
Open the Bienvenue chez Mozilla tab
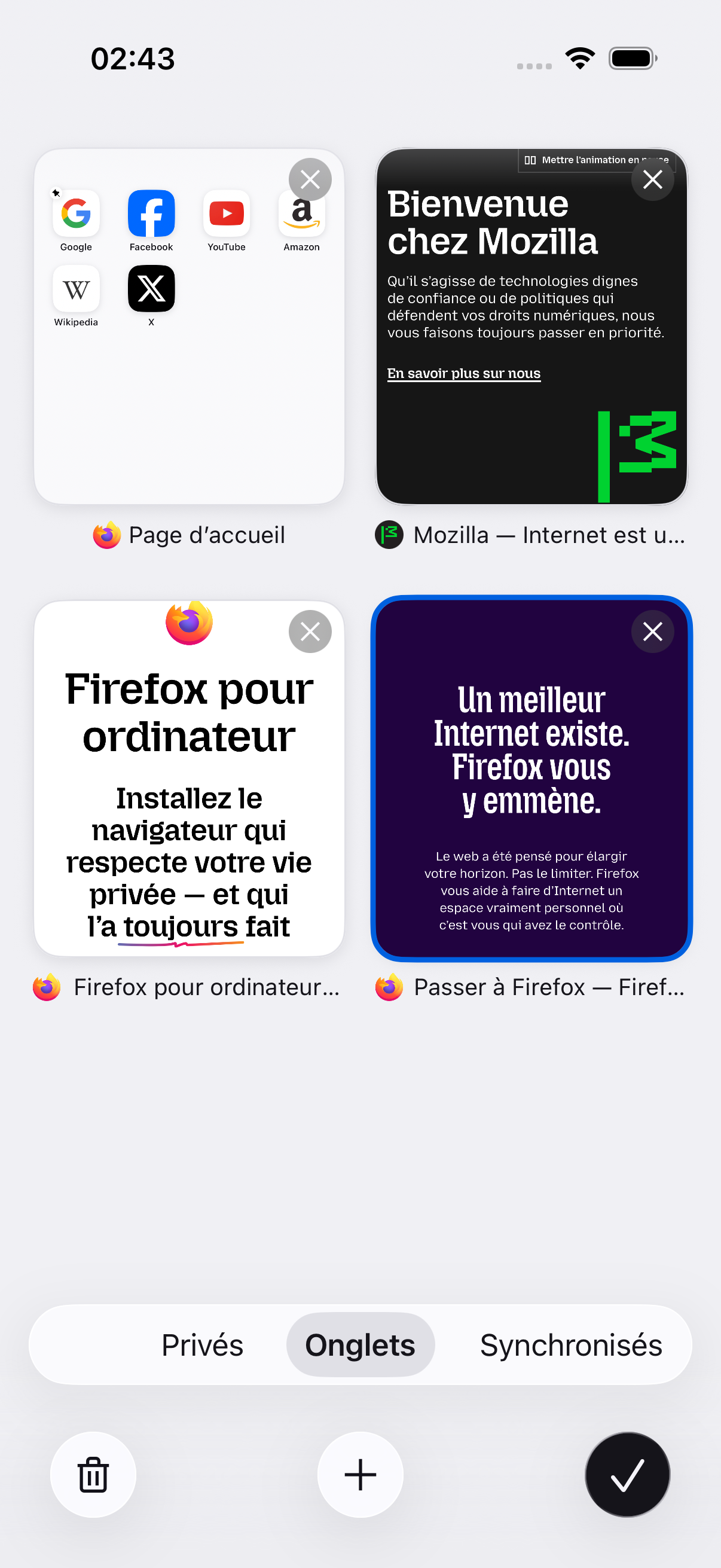[x=531, y=327]
